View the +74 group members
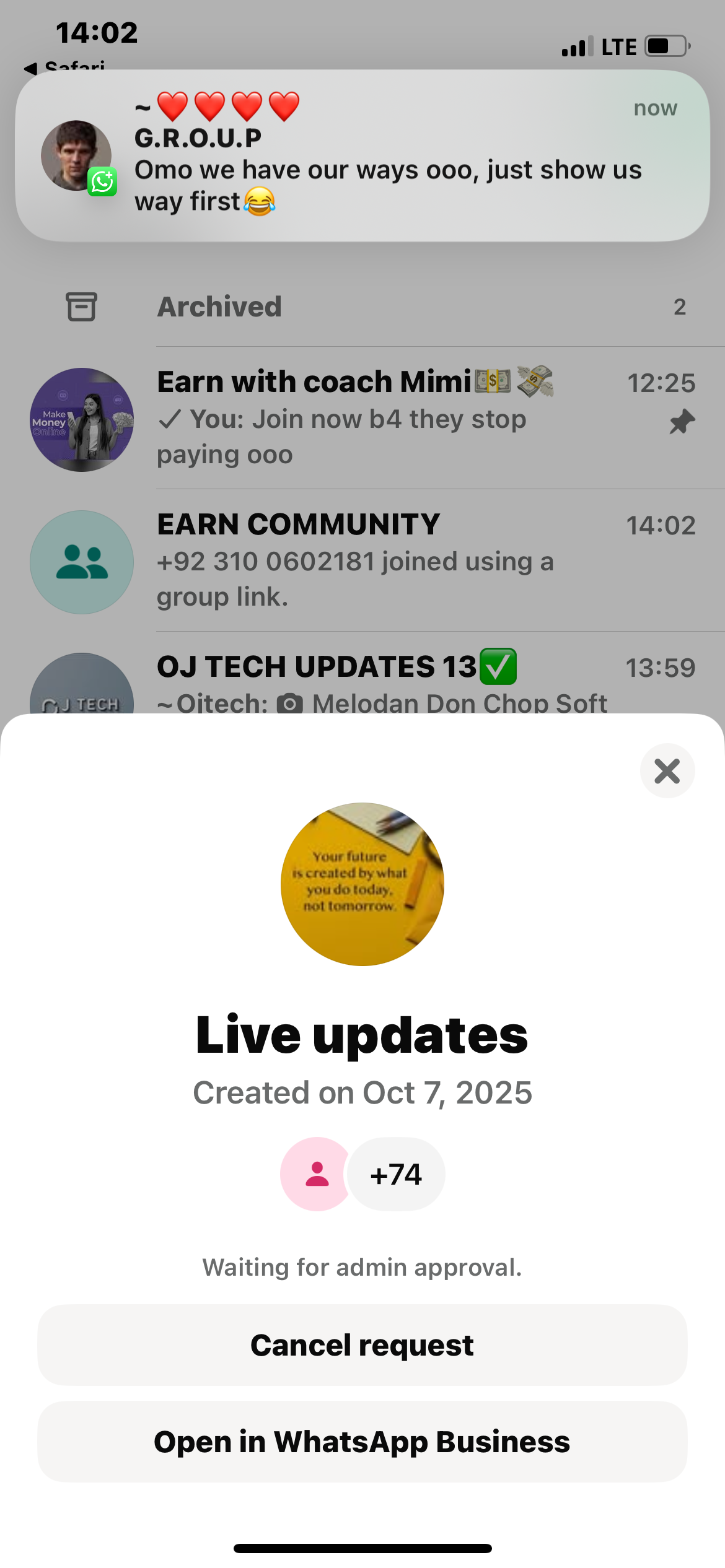The height and width of the screenshot is (1568, 725). coord(395,1174)
